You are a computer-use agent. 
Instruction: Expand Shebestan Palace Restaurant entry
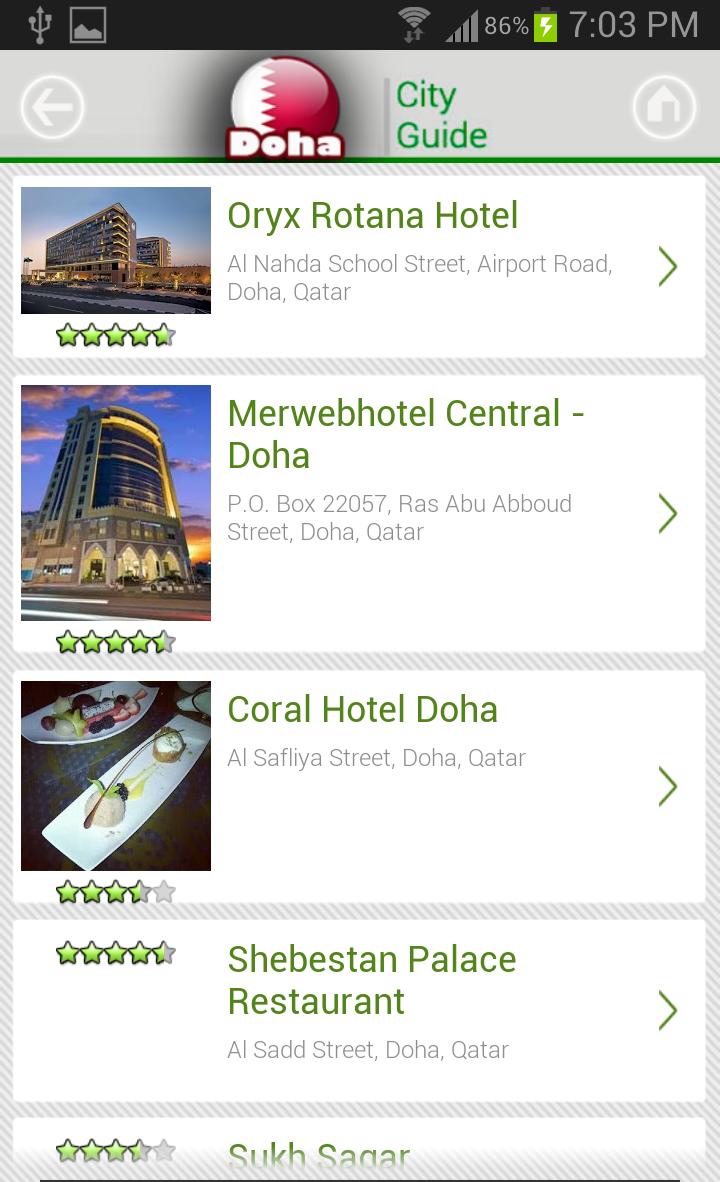(x=667, y=1010)
